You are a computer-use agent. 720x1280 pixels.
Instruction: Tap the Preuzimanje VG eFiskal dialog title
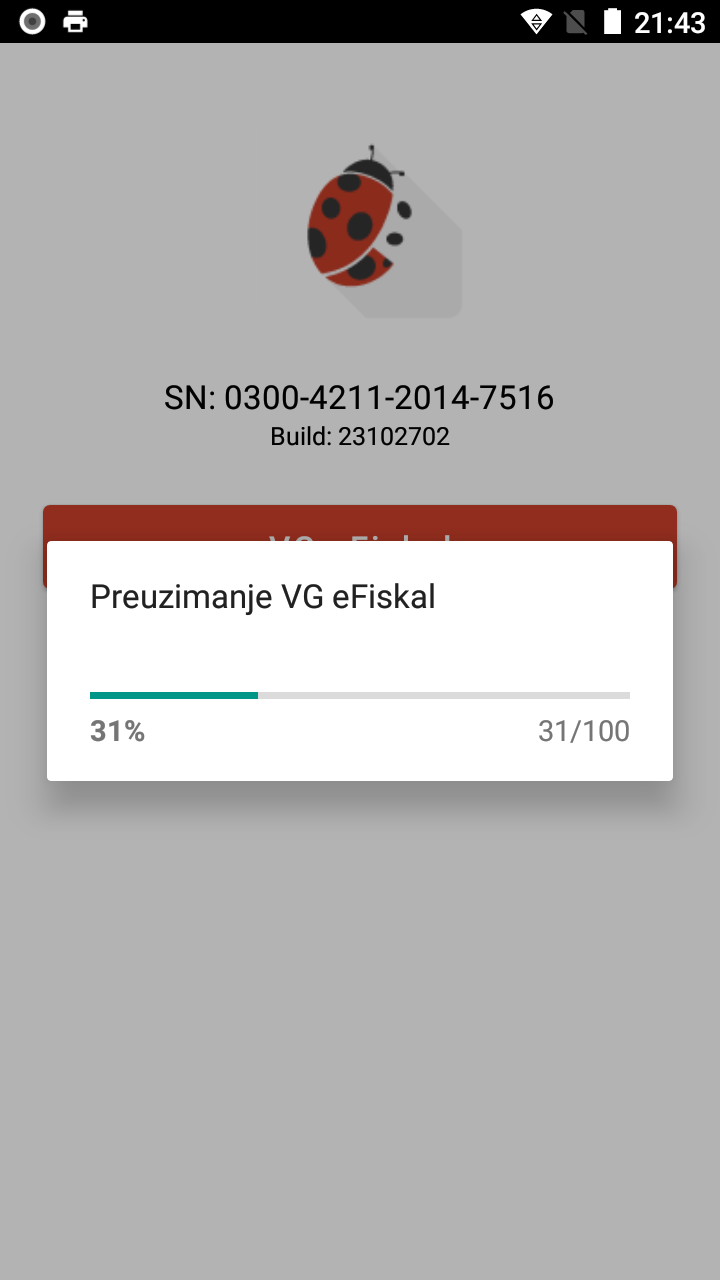[263, 597]
